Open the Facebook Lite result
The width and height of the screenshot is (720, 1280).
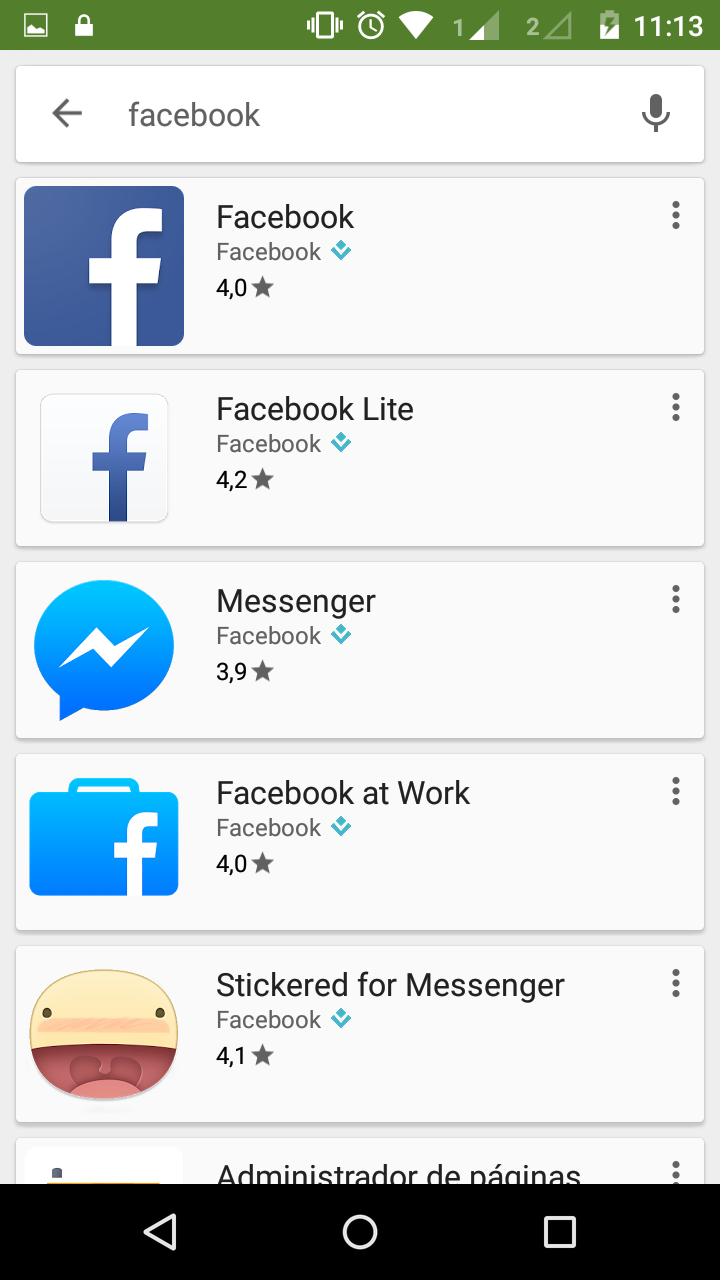(360, 458)
